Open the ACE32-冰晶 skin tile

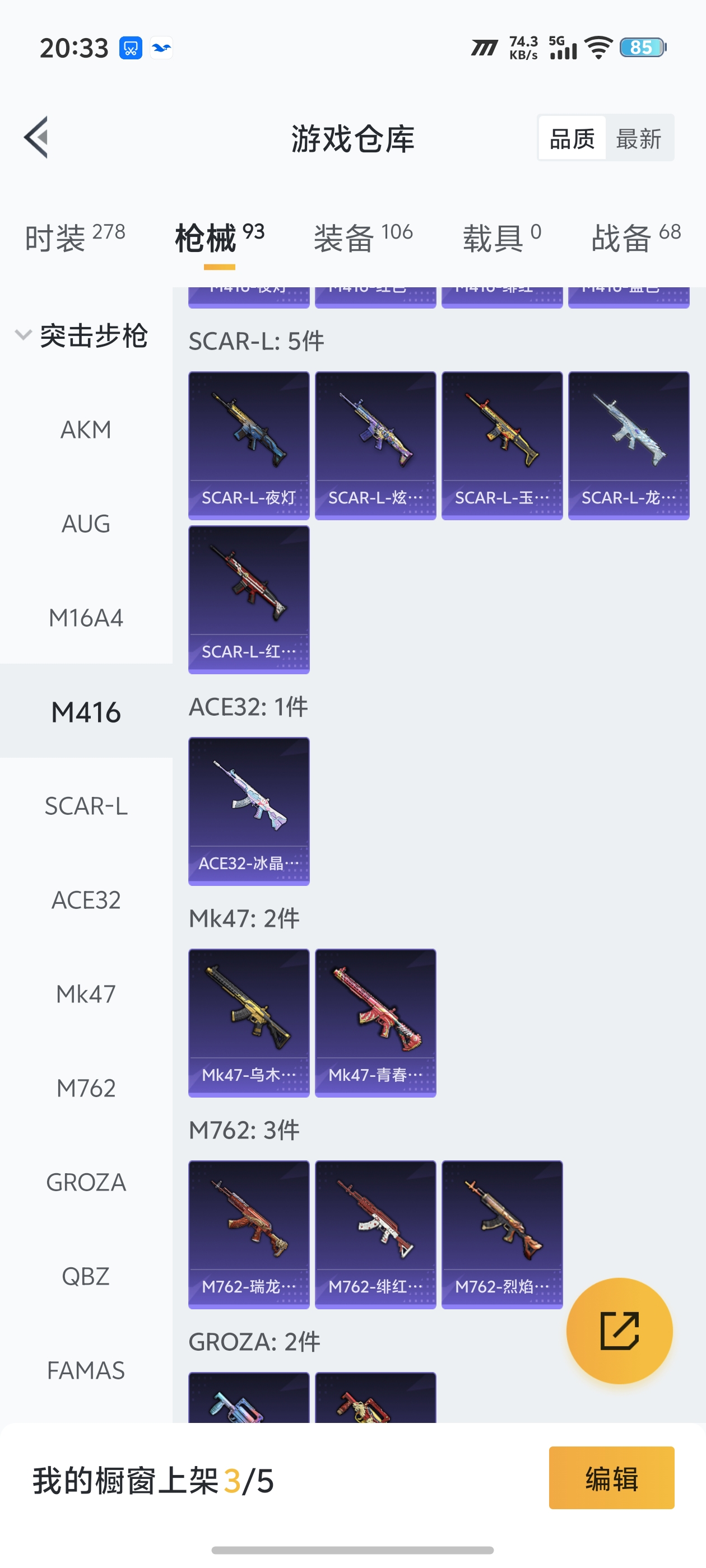pyautogui.click(x=249, y=811)
